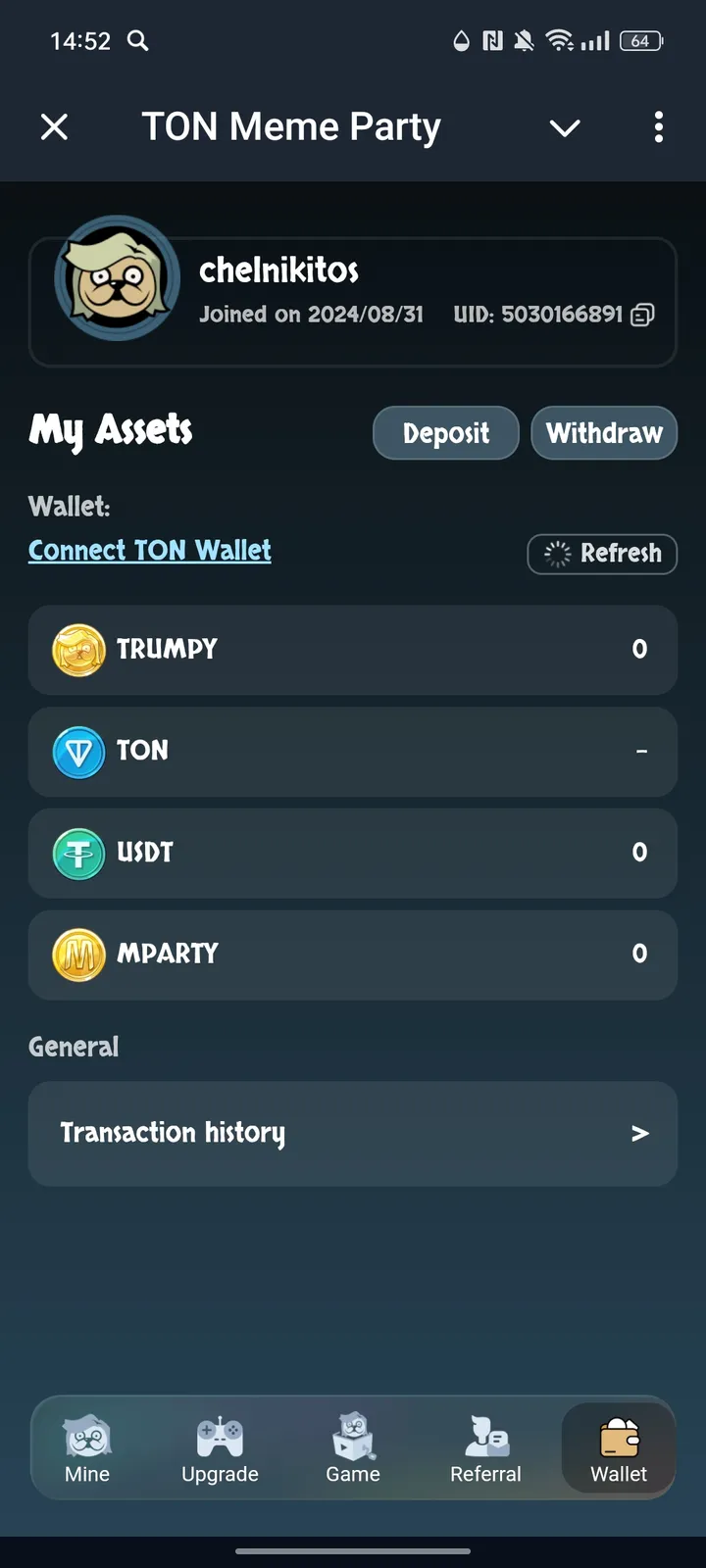
Task: Click the TON token icon
Action: click(x=79, y=752)
